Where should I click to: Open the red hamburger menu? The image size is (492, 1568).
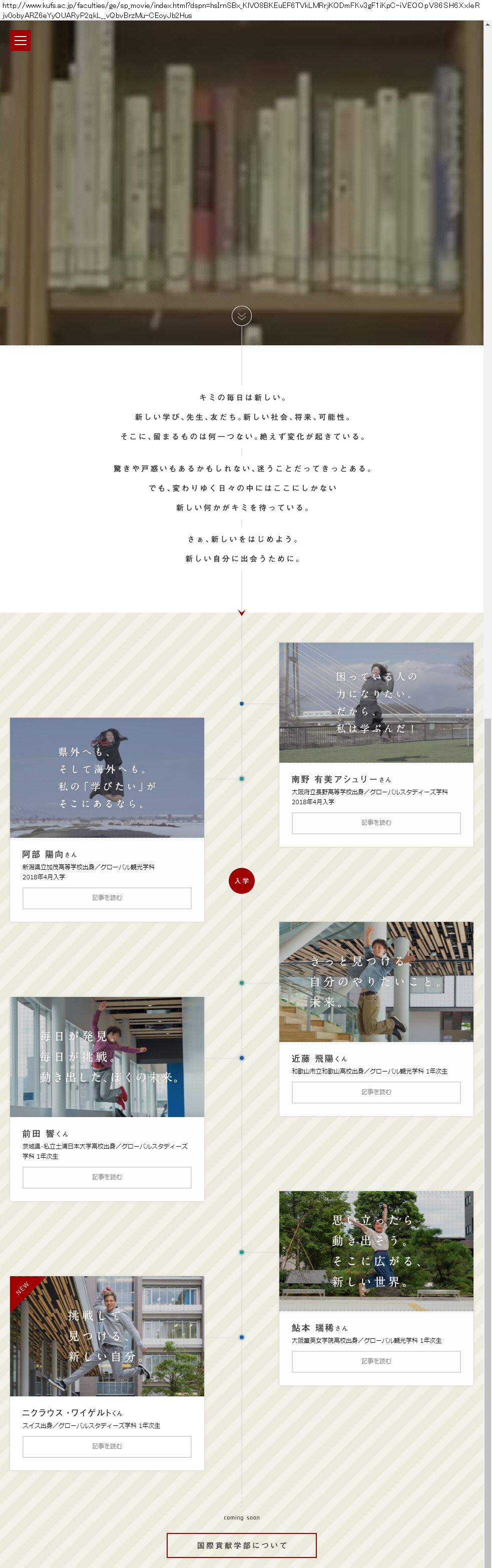tap(20, 41)
